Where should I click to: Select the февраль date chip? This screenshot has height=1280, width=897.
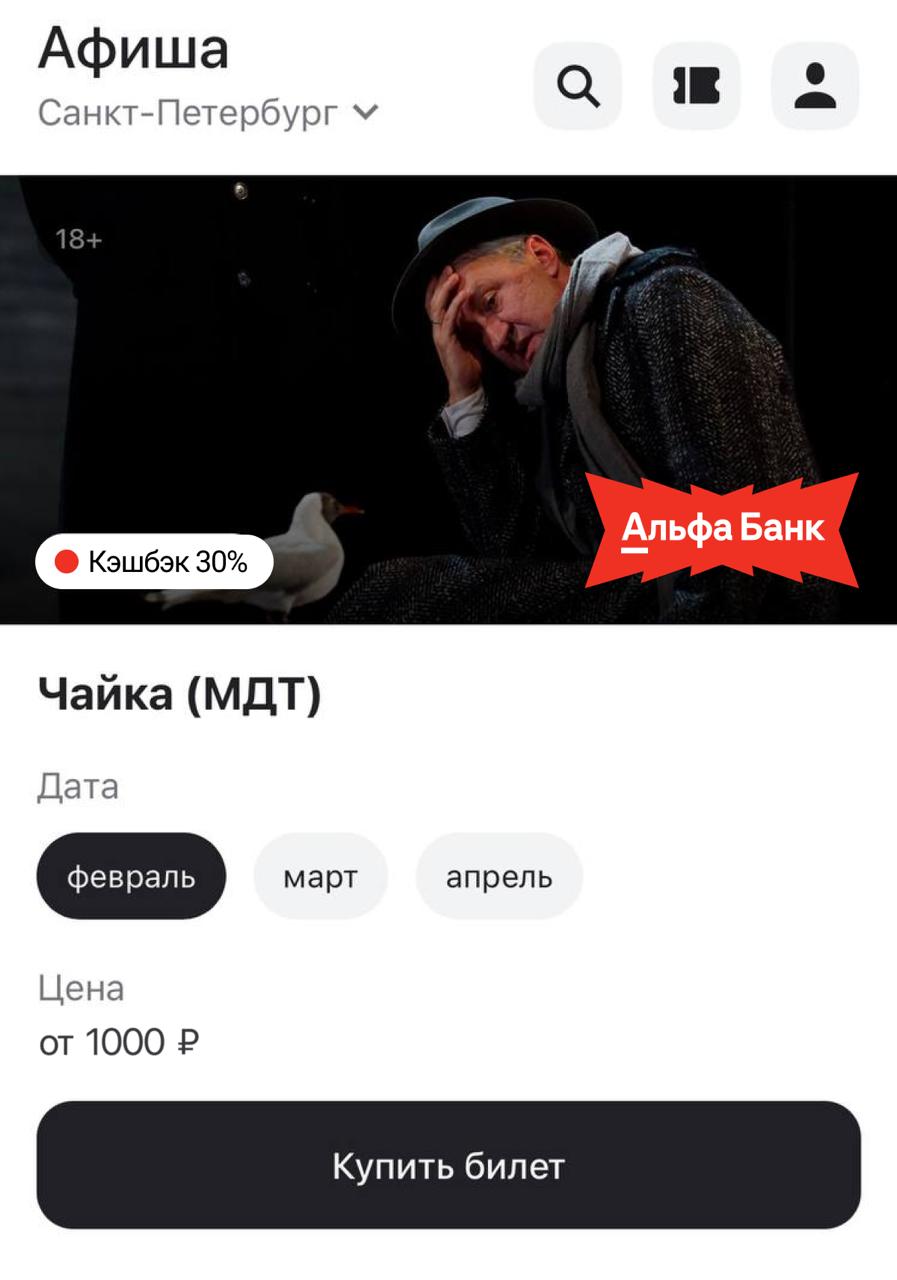[131, 877]
